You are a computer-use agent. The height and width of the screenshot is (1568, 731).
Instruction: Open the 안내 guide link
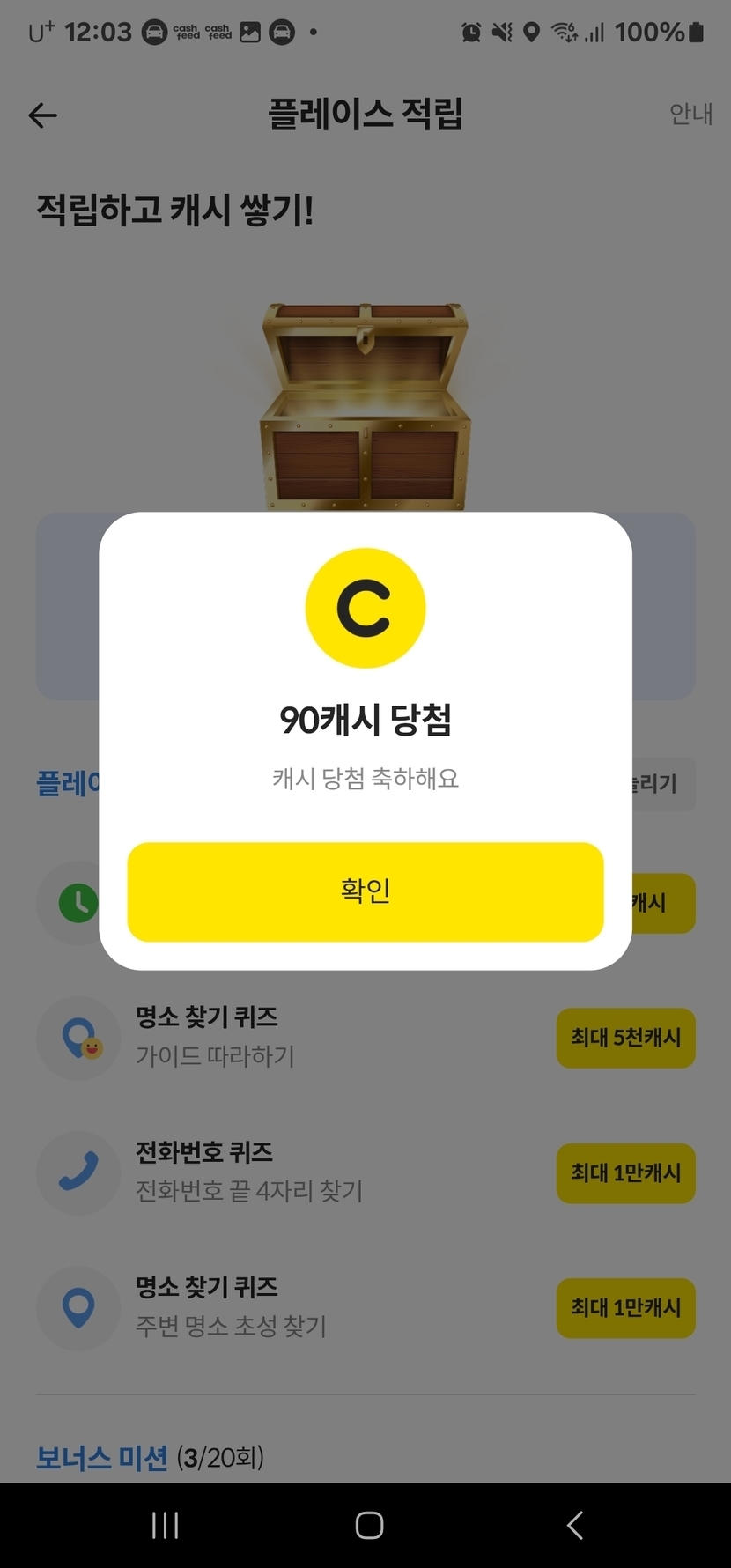[690, 115]
